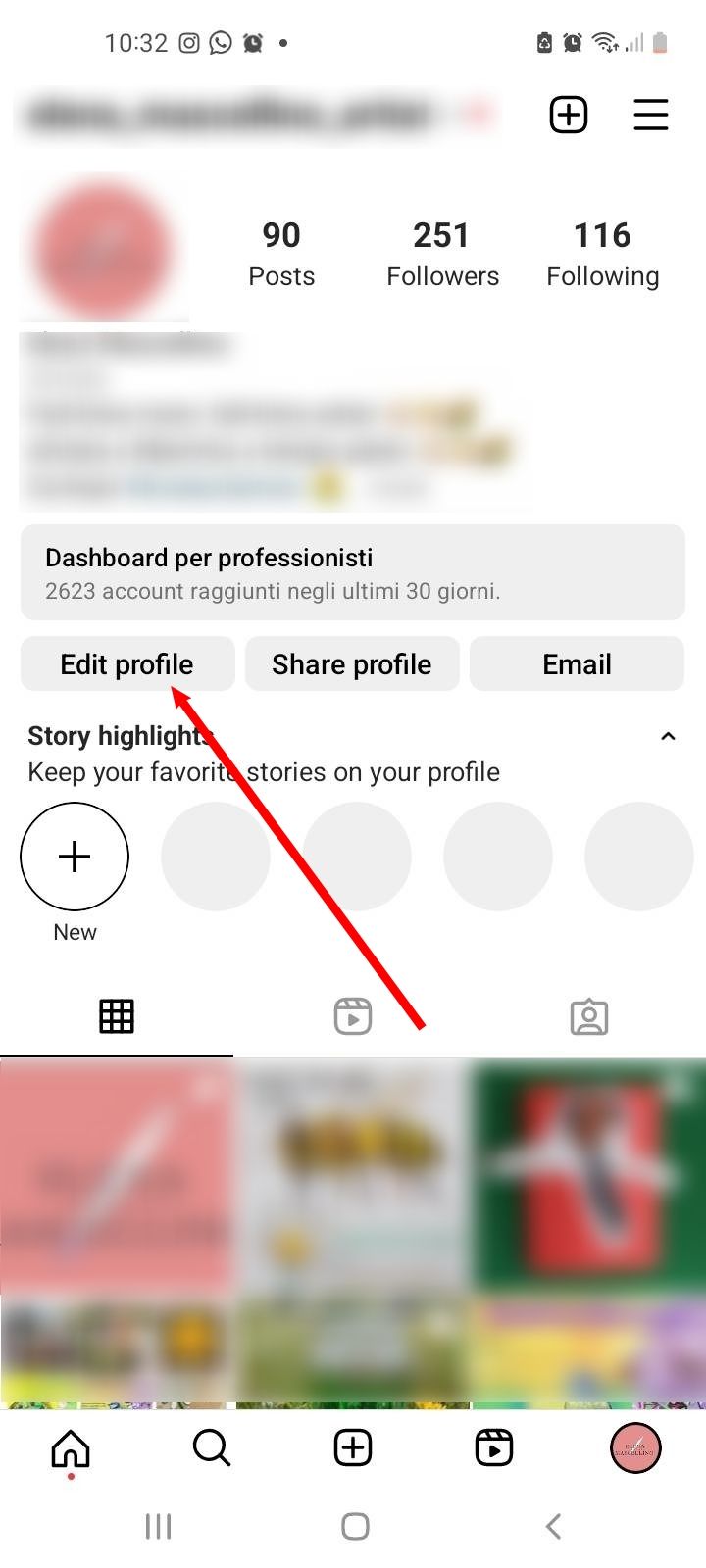Open the Dashboard per professionisti panel

tap(353, 573)
